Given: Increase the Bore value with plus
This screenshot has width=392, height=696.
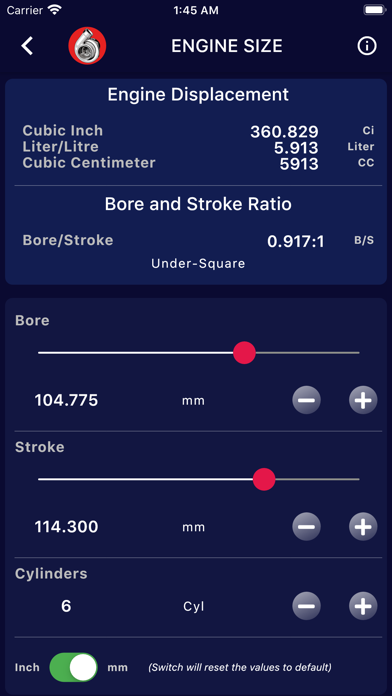Looking at the screenshot, I should point(363,400).
